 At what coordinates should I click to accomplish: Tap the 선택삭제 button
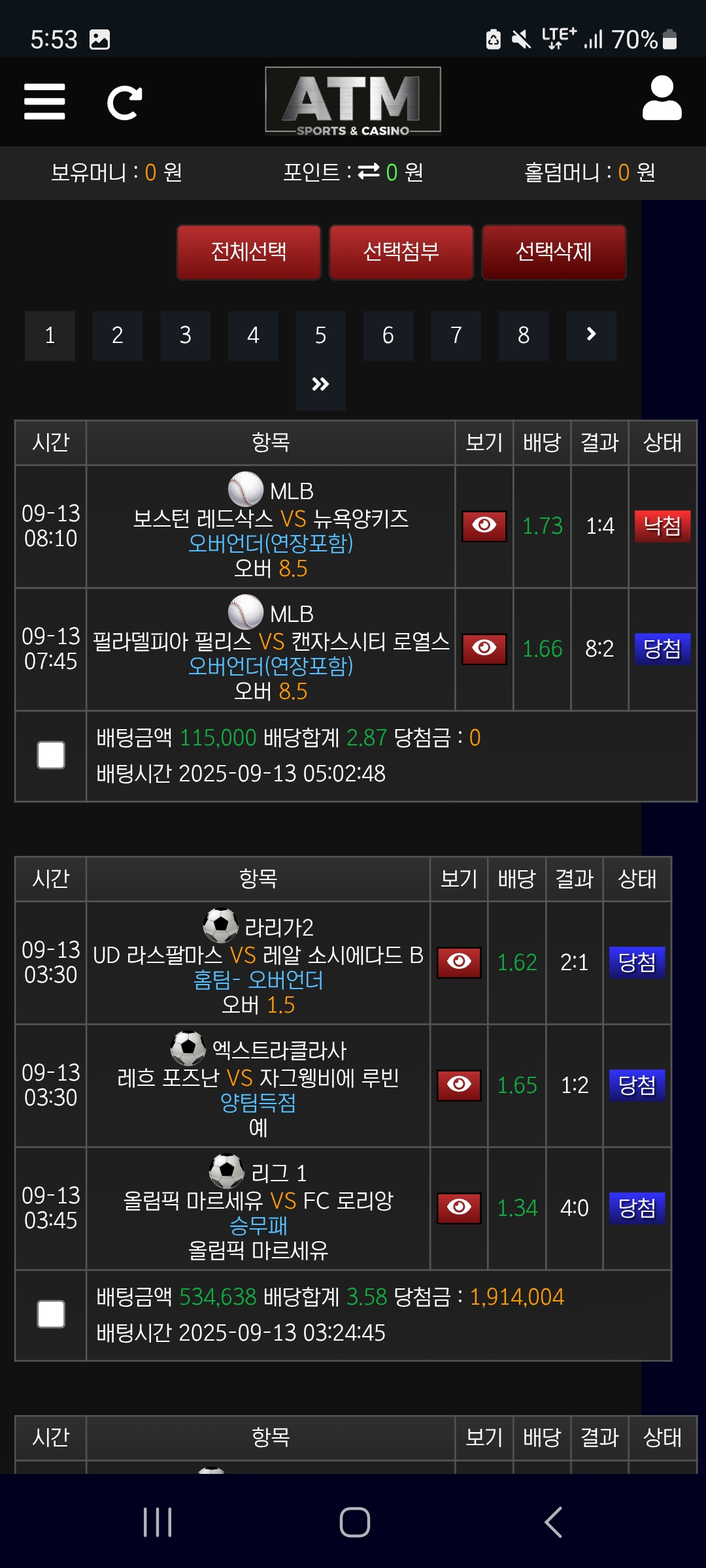[554, 252]
